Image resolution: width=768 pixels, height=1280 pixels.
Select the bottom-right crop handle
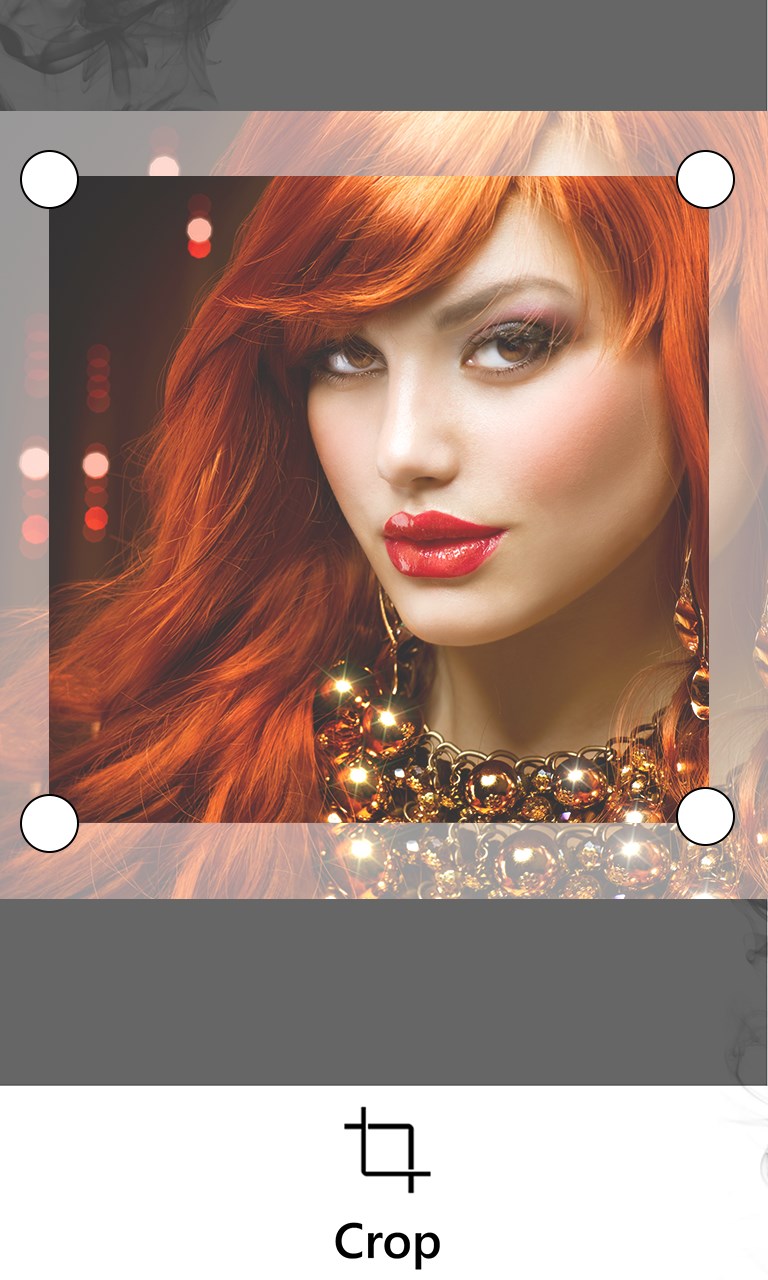click(x=706, y=816)
